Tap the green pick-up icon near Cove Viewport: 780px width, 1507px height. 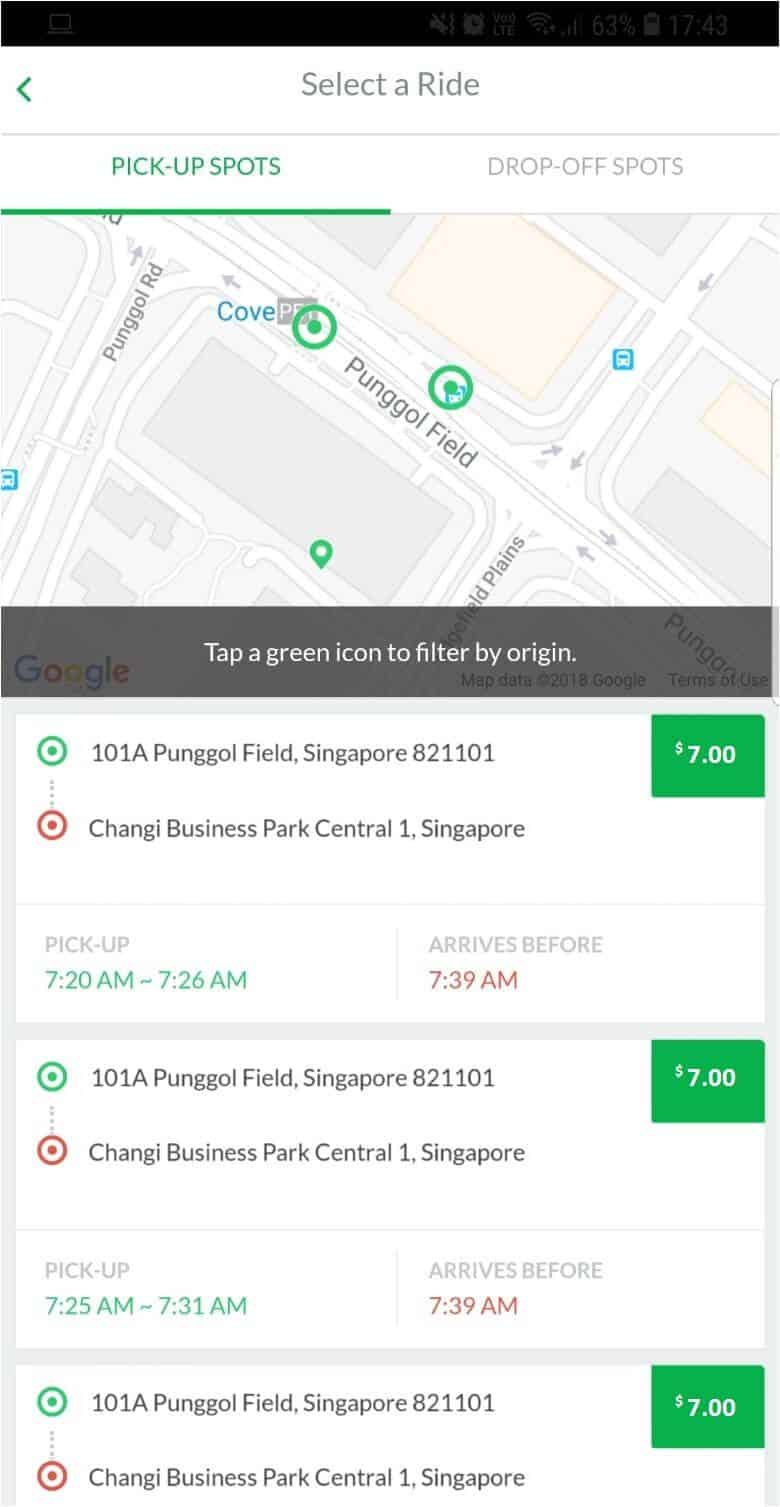[x=315, y=327]
